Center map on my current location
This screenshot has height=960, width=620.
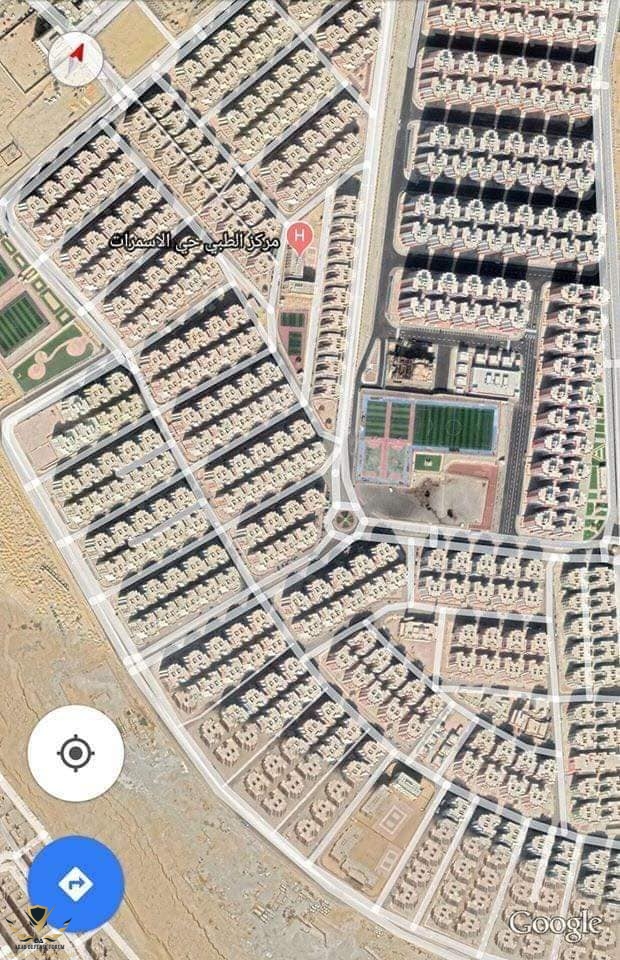[x=76, y=752]
